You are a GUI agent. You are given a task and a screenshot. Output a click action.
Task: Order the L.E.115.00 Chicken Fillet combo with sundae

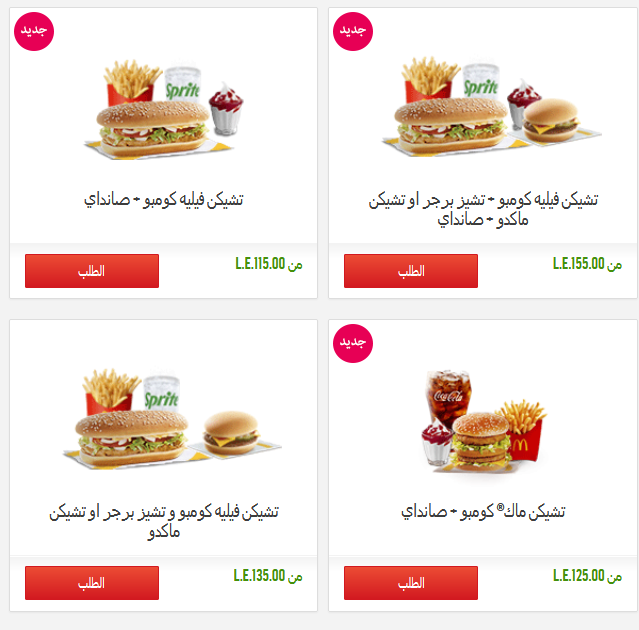pos(91,271)
